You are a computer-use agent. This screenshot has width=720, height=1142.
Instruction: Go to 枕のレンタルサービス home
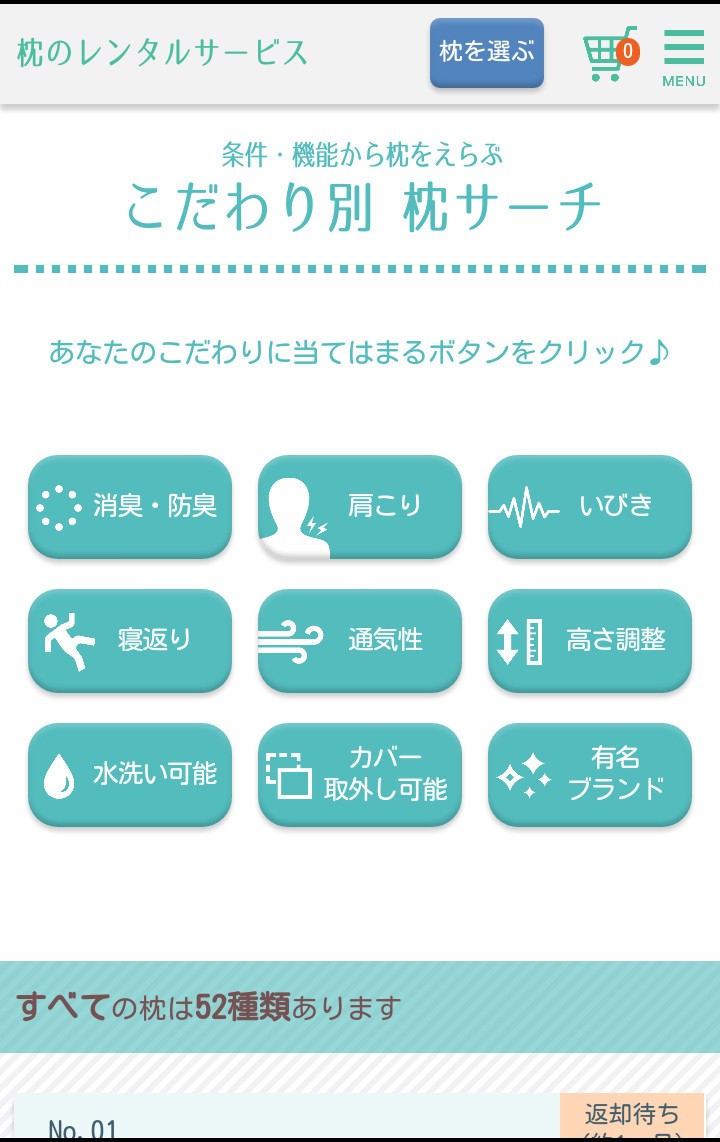click(x=163, y=53)
